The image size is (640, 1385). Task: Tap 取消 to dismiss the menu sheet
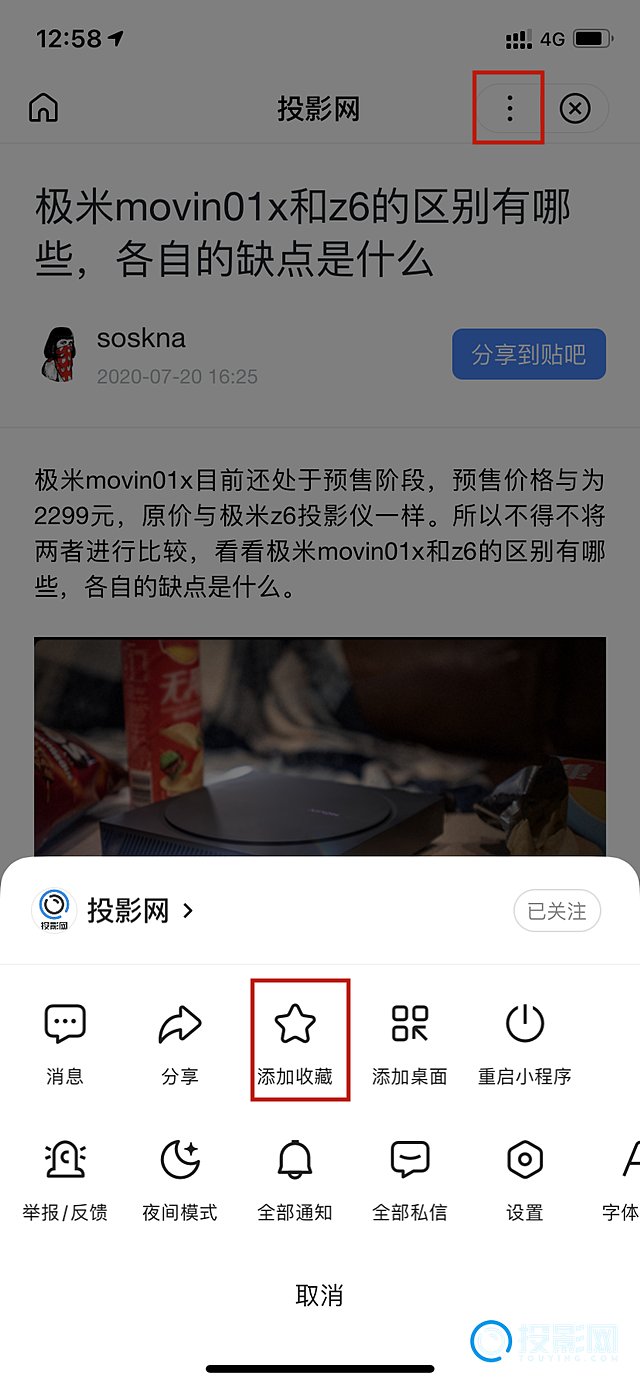coord(320,1296)
